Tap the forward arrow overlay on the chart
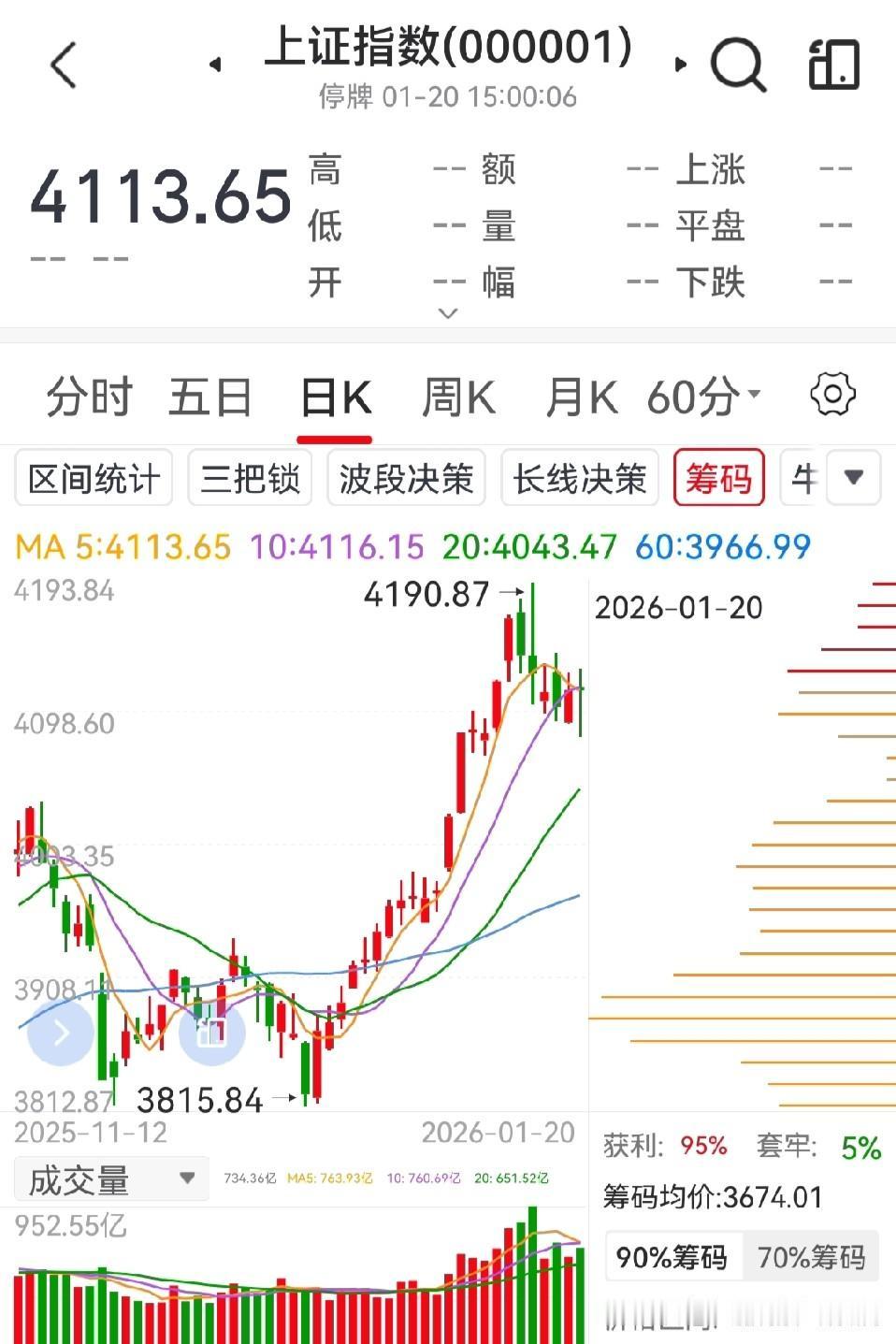Viewport: 896px width, 1344px height. [x=61, y=1033]
